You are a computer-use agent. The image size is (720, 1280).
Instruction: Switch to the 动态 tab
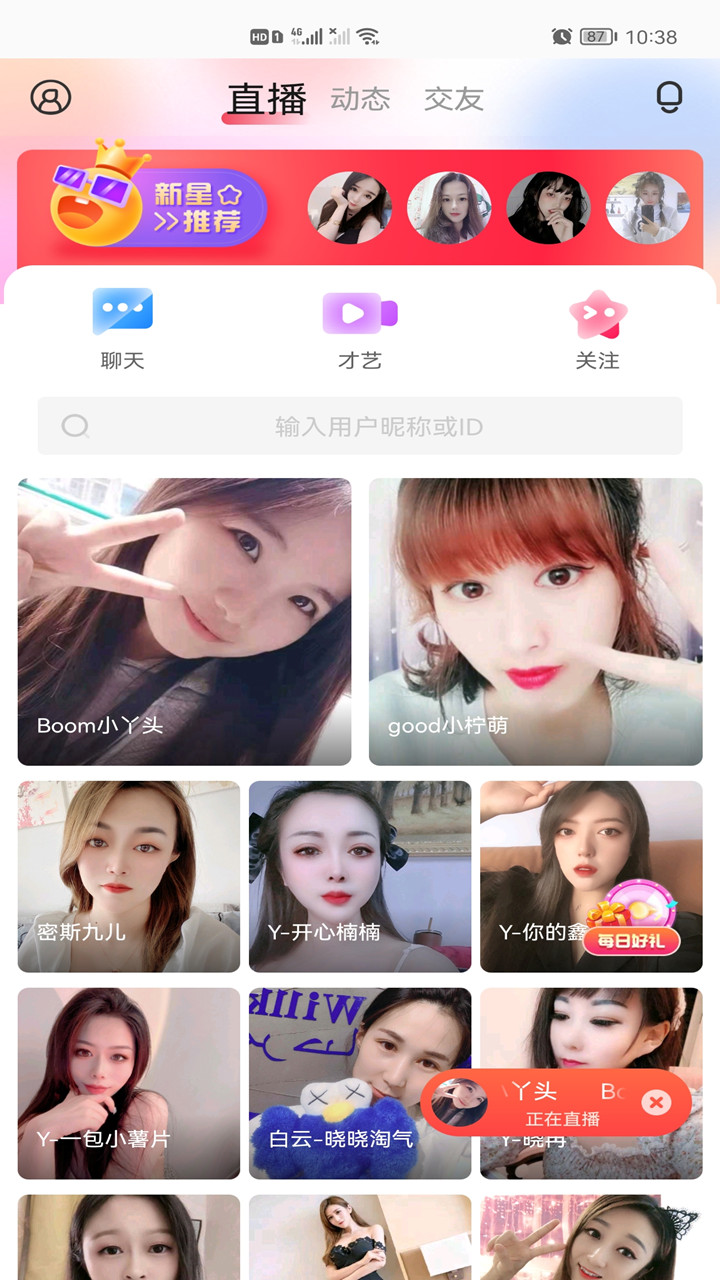[x=360, y=99]
